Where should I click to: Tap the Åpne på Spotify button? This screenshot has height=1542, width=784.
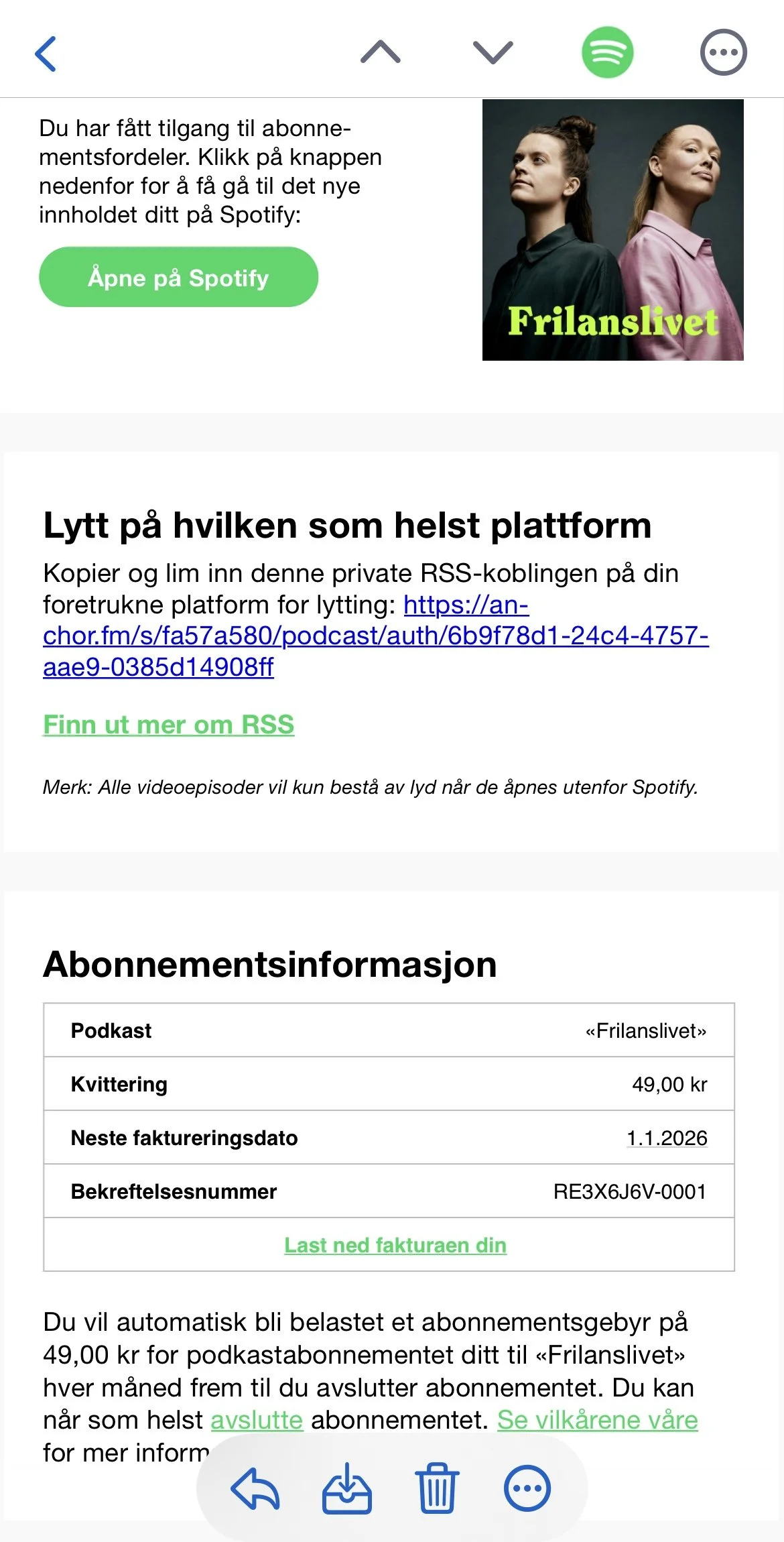178,277
